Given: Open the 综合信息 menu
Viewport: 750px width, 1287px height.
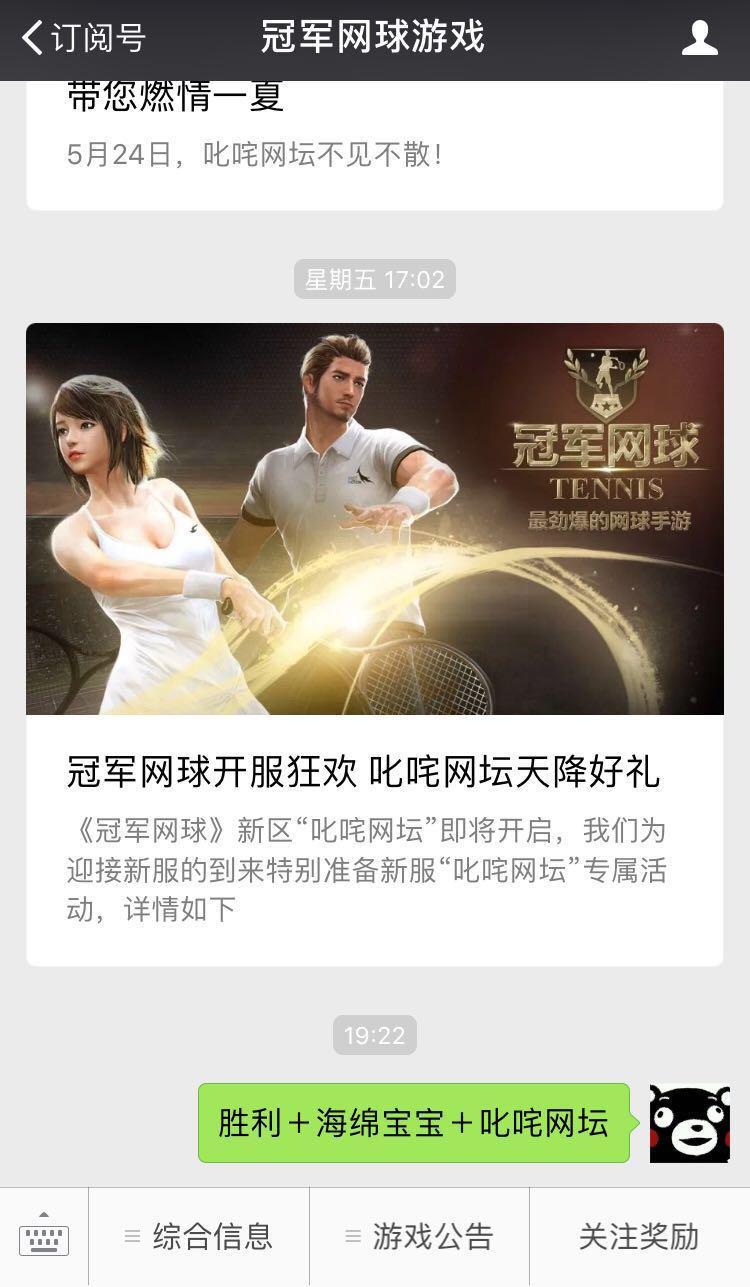Looking at the screenshot, I should pos(199,1238).
